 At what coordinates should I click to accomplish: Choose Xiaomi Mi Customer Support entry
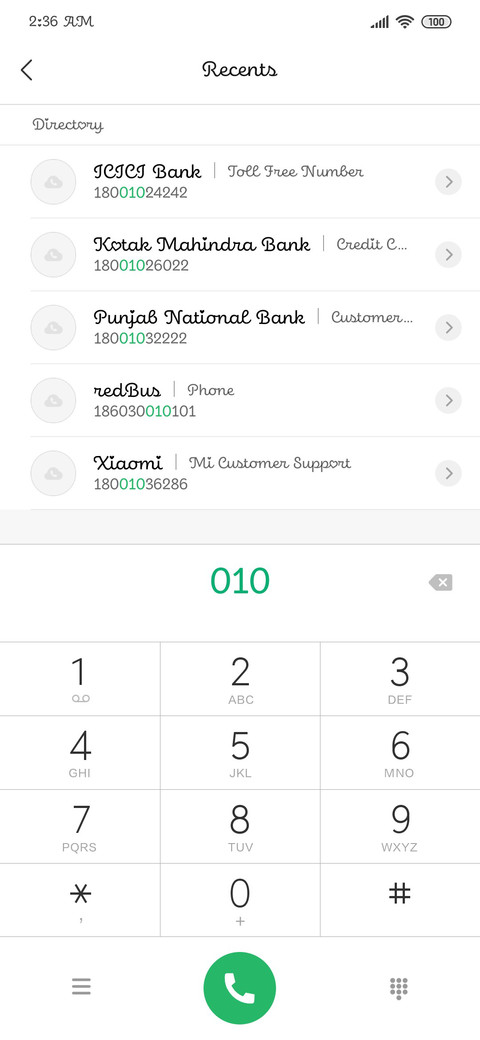[240, 474]
